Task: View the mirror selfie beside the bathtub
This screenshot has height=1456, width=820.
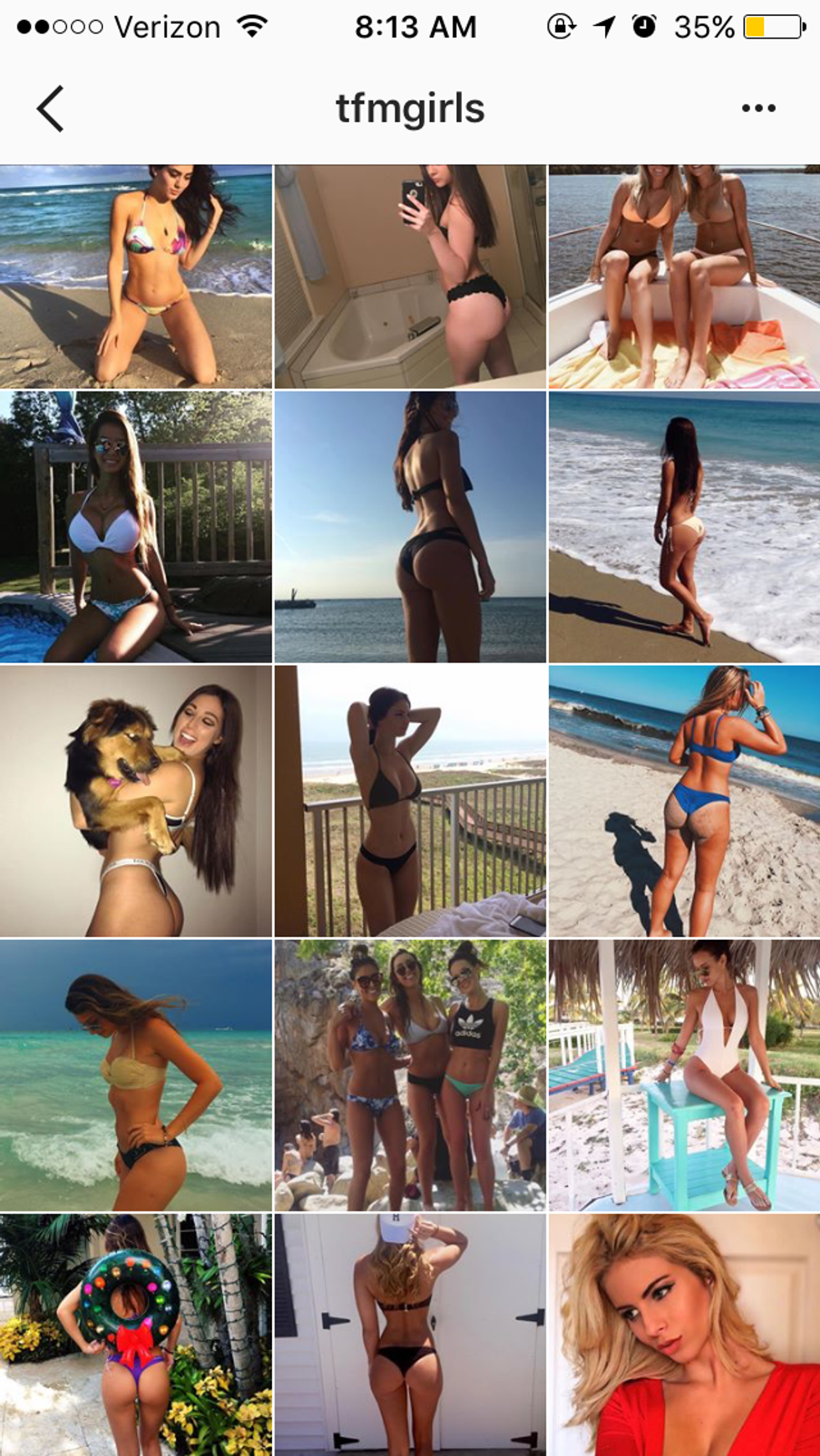Action: click(410, 276)
